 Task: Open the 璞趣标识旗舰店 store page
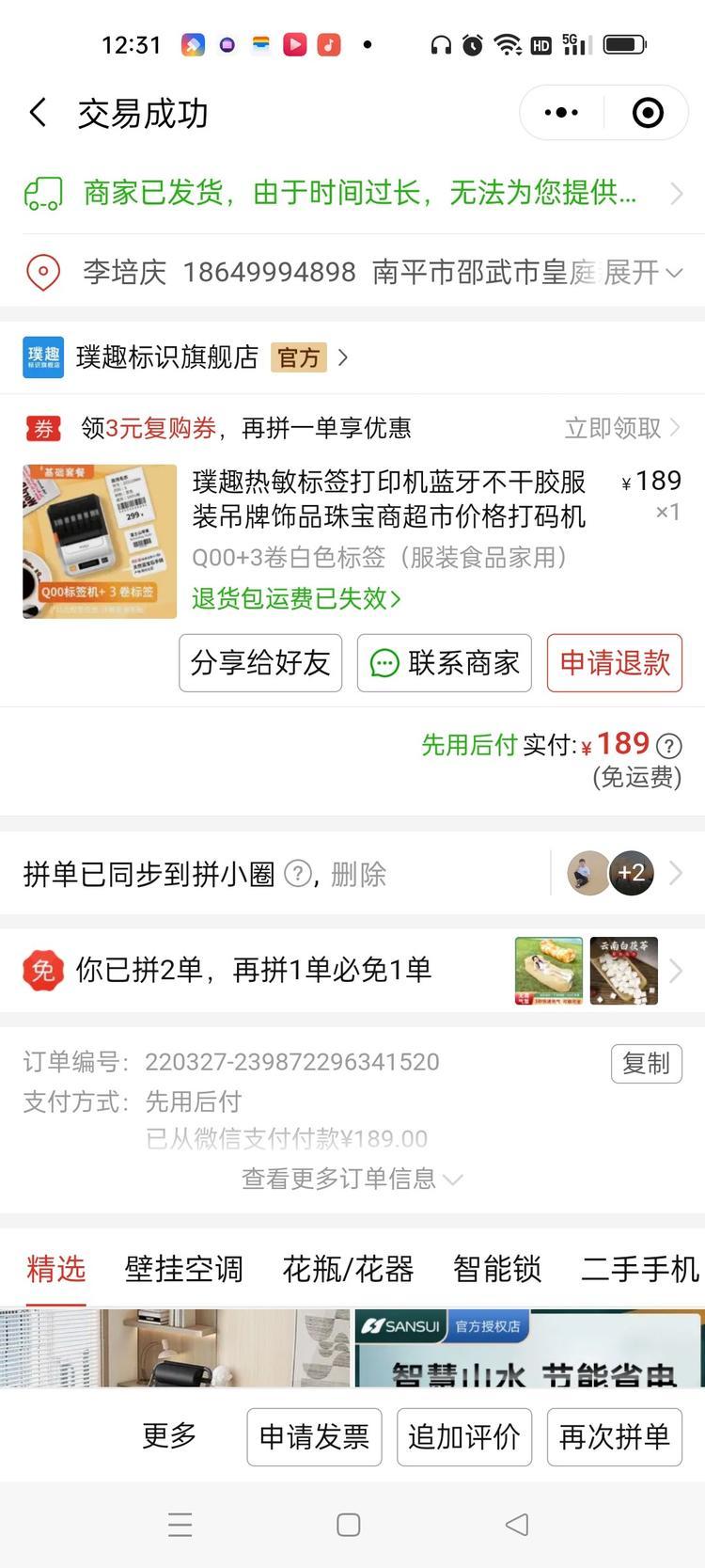tap(167, 357)
